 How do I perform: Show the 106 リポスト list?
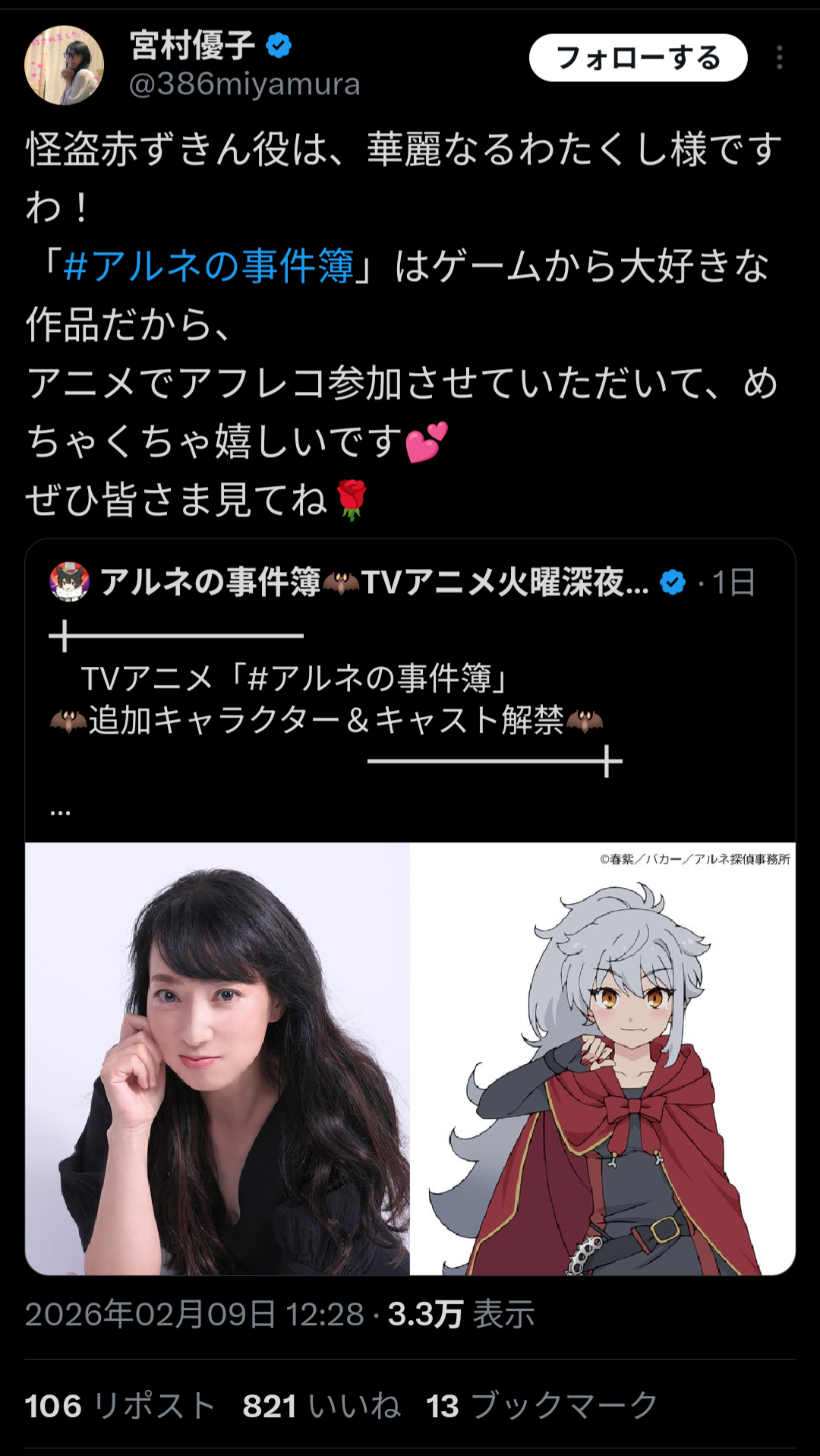click(120, 1405)
